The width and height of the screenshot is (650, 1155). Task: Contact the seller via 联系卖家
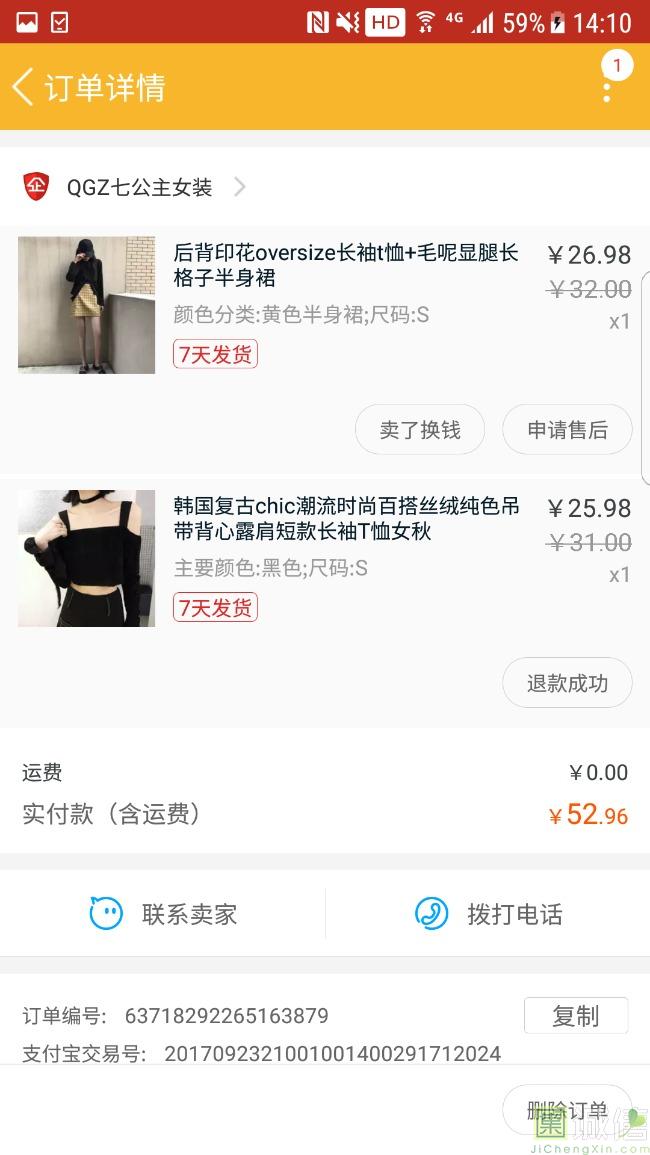click(x=163, y=914)
